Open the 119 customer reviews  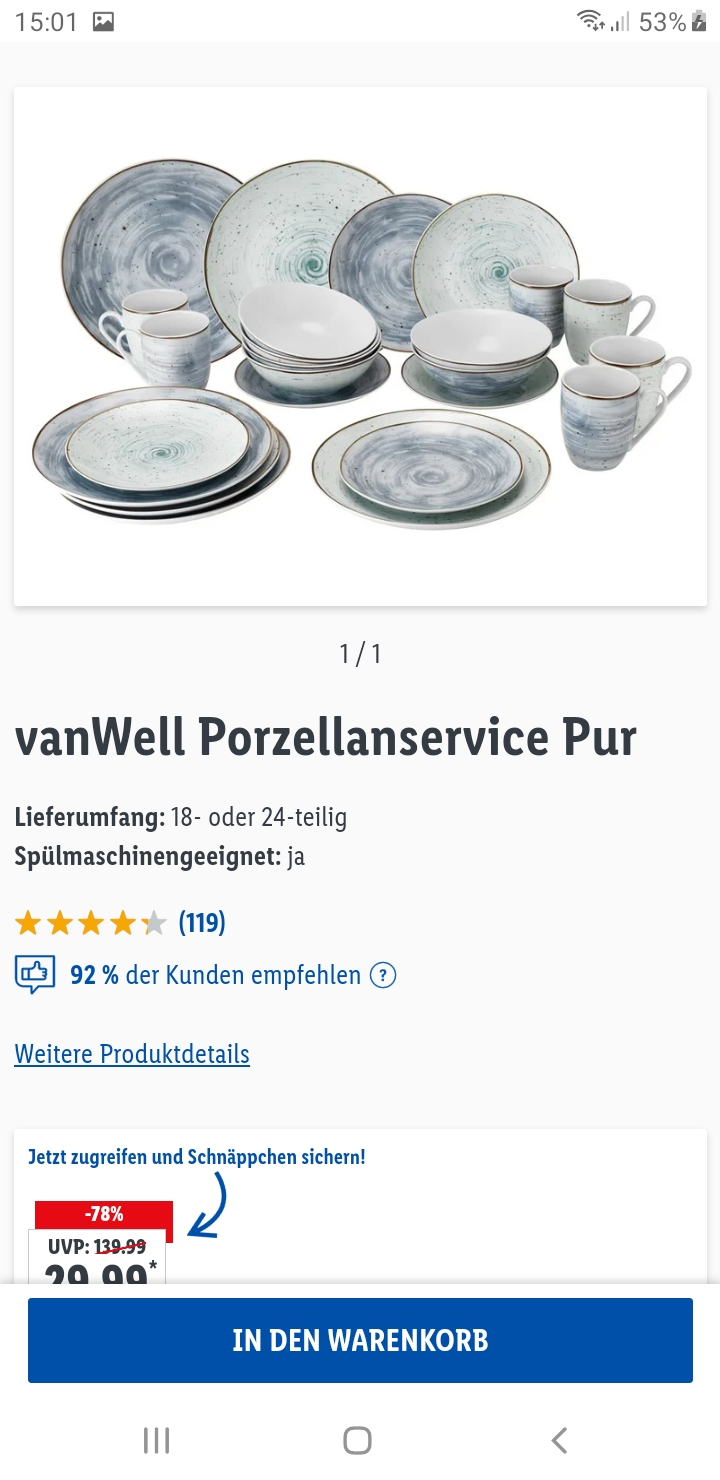pyautogui.click(x=202, y=922)
